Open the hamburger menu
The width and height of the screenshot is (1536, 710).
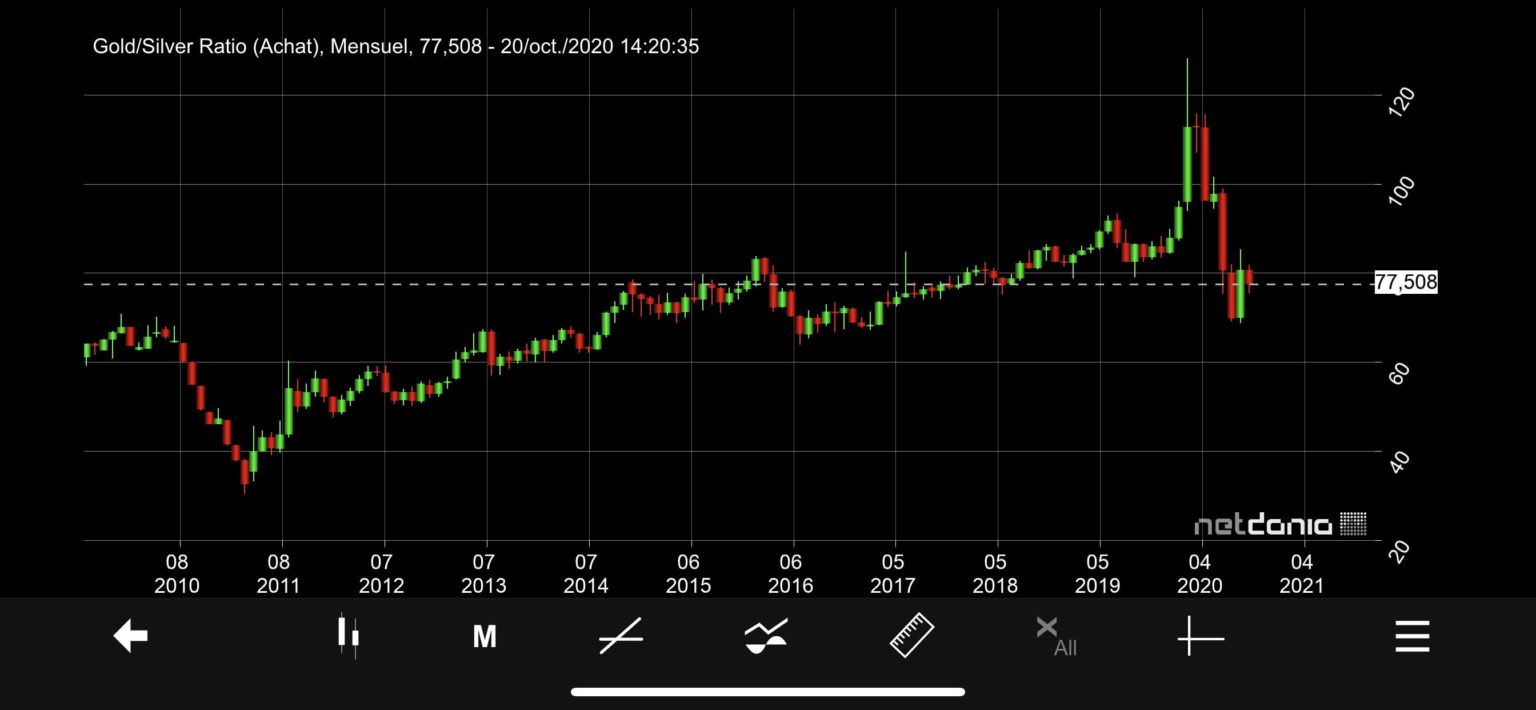[1412, 636]
